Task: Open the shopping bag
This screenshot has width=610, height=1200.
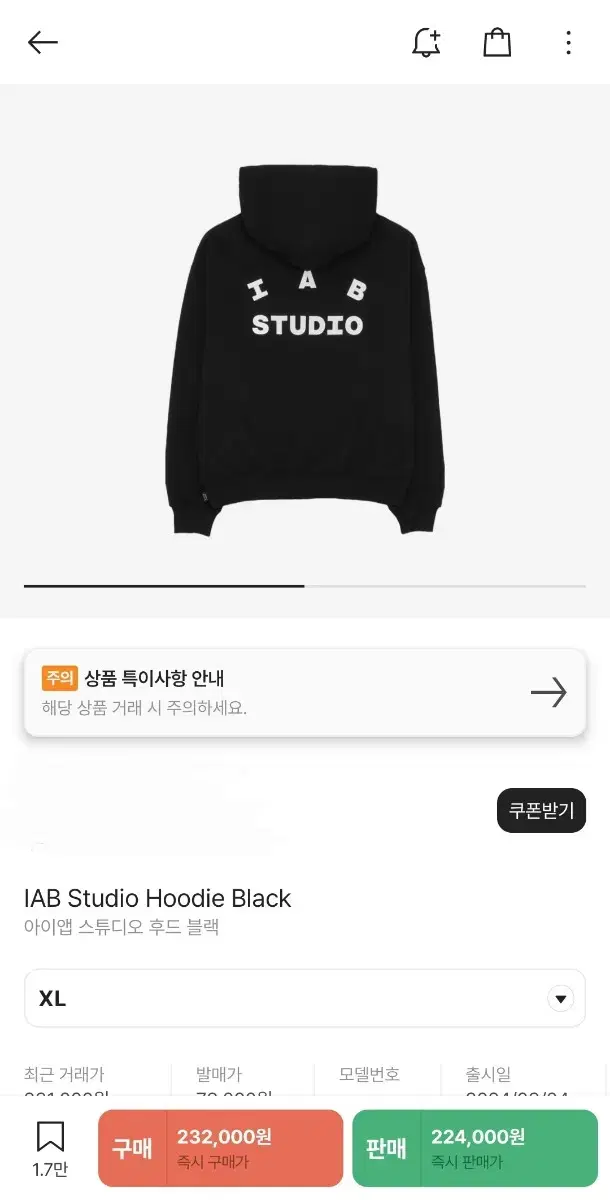Action: [497, 42]
